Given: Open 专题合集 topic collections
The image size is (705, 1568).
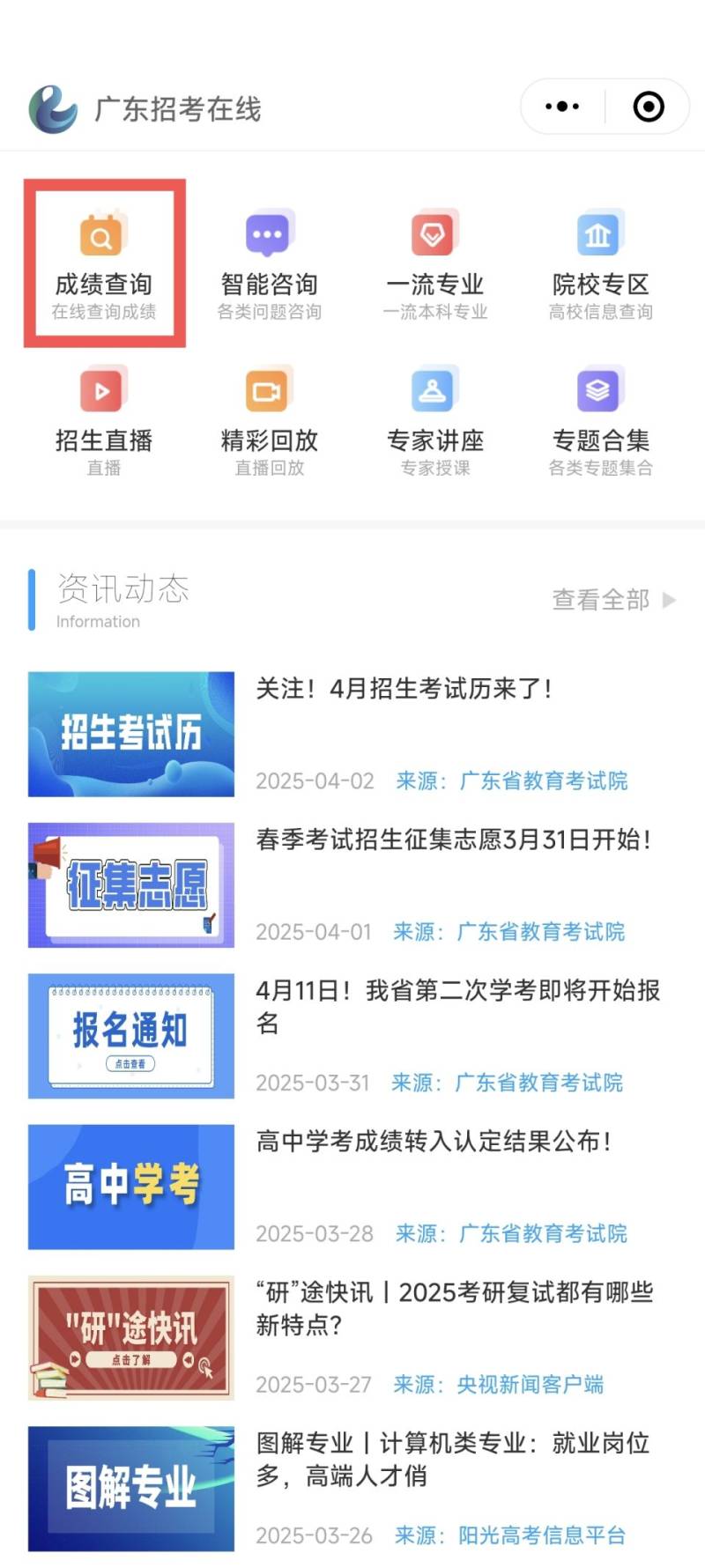Looking at the screenshot, I should pos(601,421).
